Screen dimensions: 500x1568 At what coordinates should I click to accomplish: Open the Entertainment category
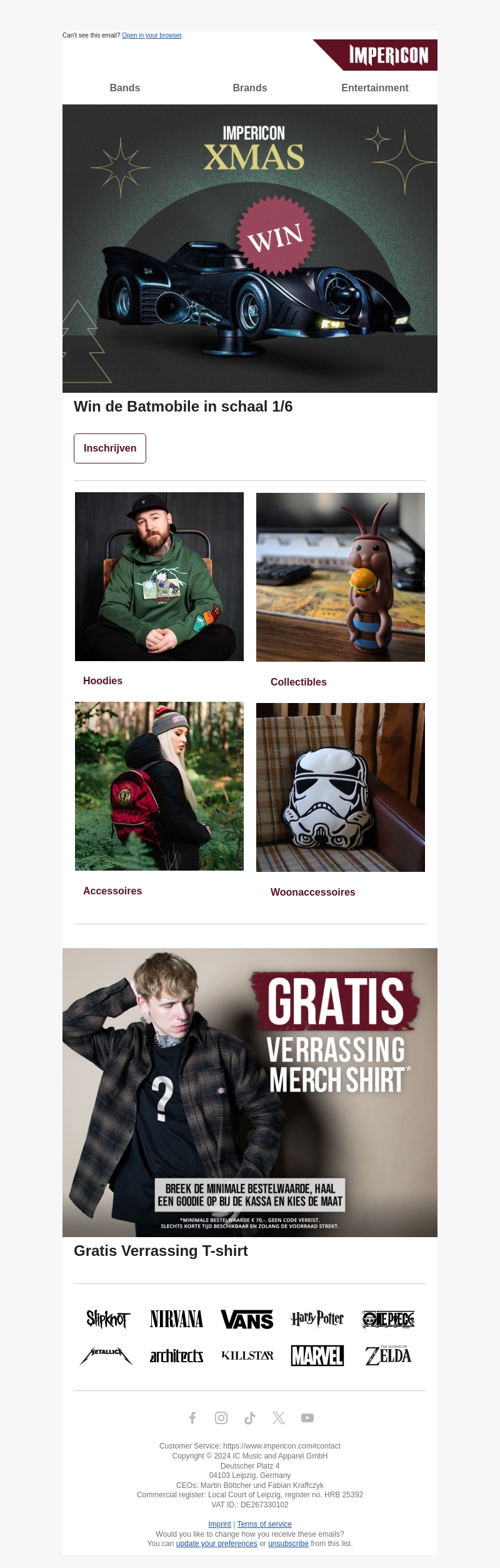pyautogui.click(x=374, y=88)
